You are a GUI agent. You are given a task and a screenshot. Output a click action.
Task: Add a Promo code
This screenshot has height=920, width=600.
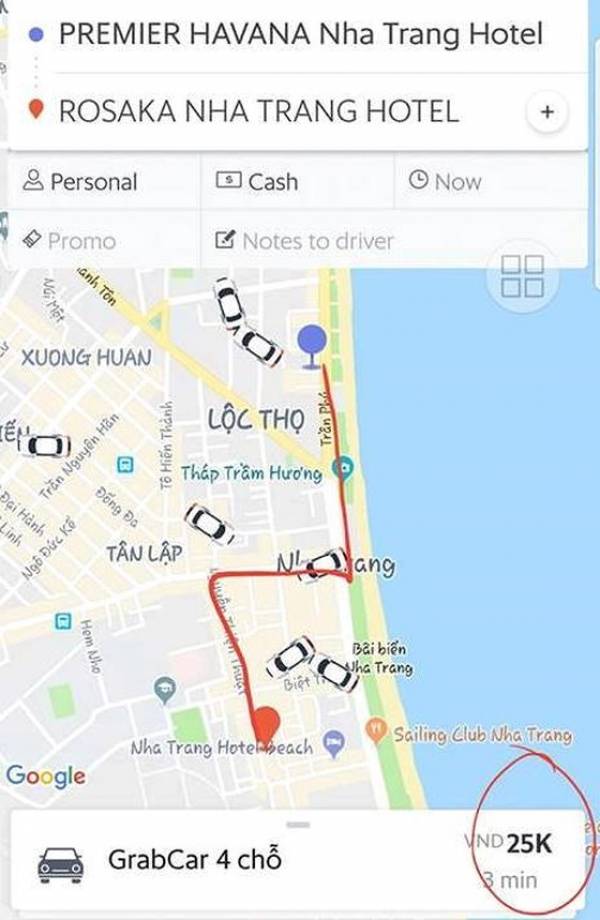click(x=68, y=241)
